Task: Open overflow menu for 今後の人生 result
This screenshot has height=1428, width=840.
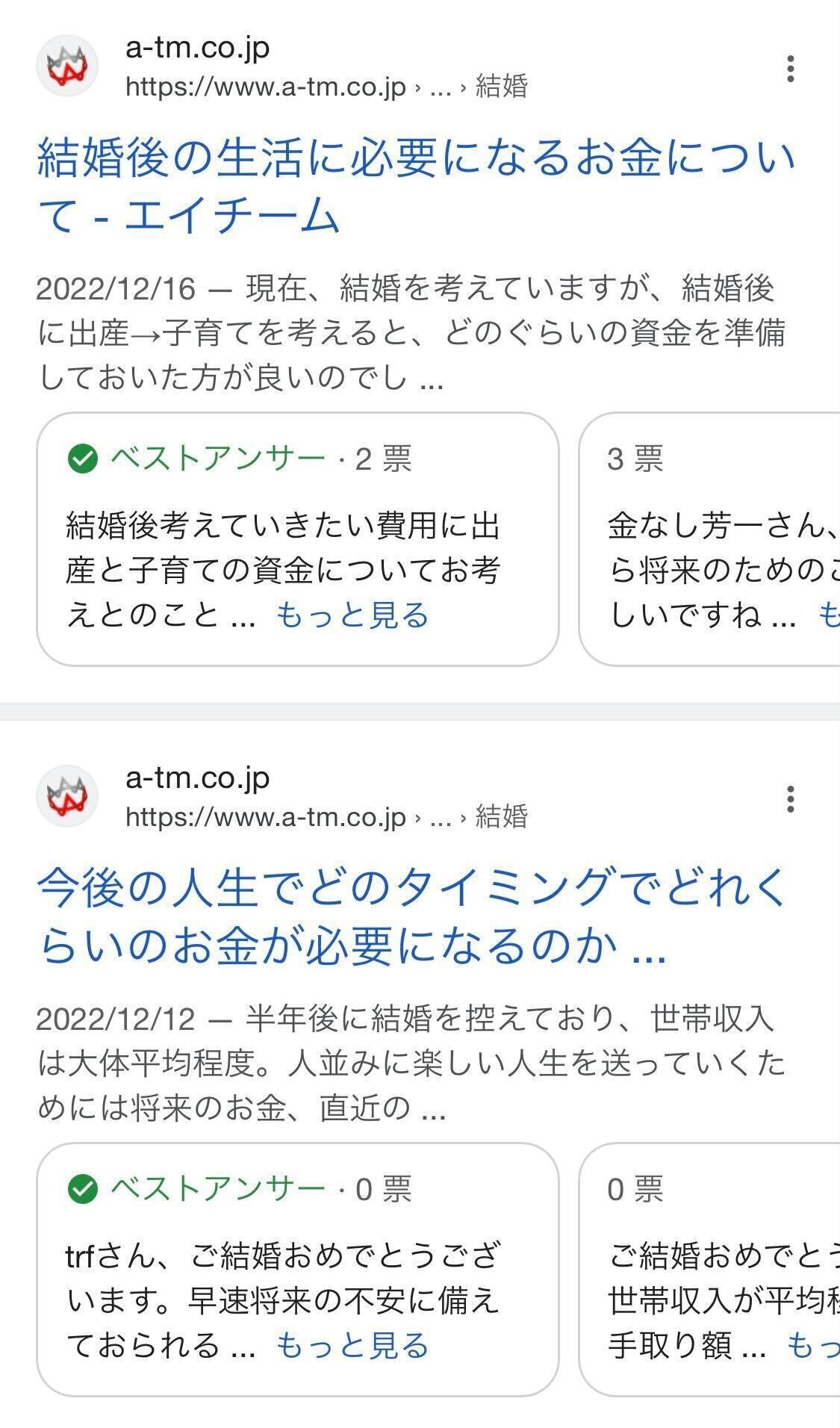Action: [x=790, y=799]
